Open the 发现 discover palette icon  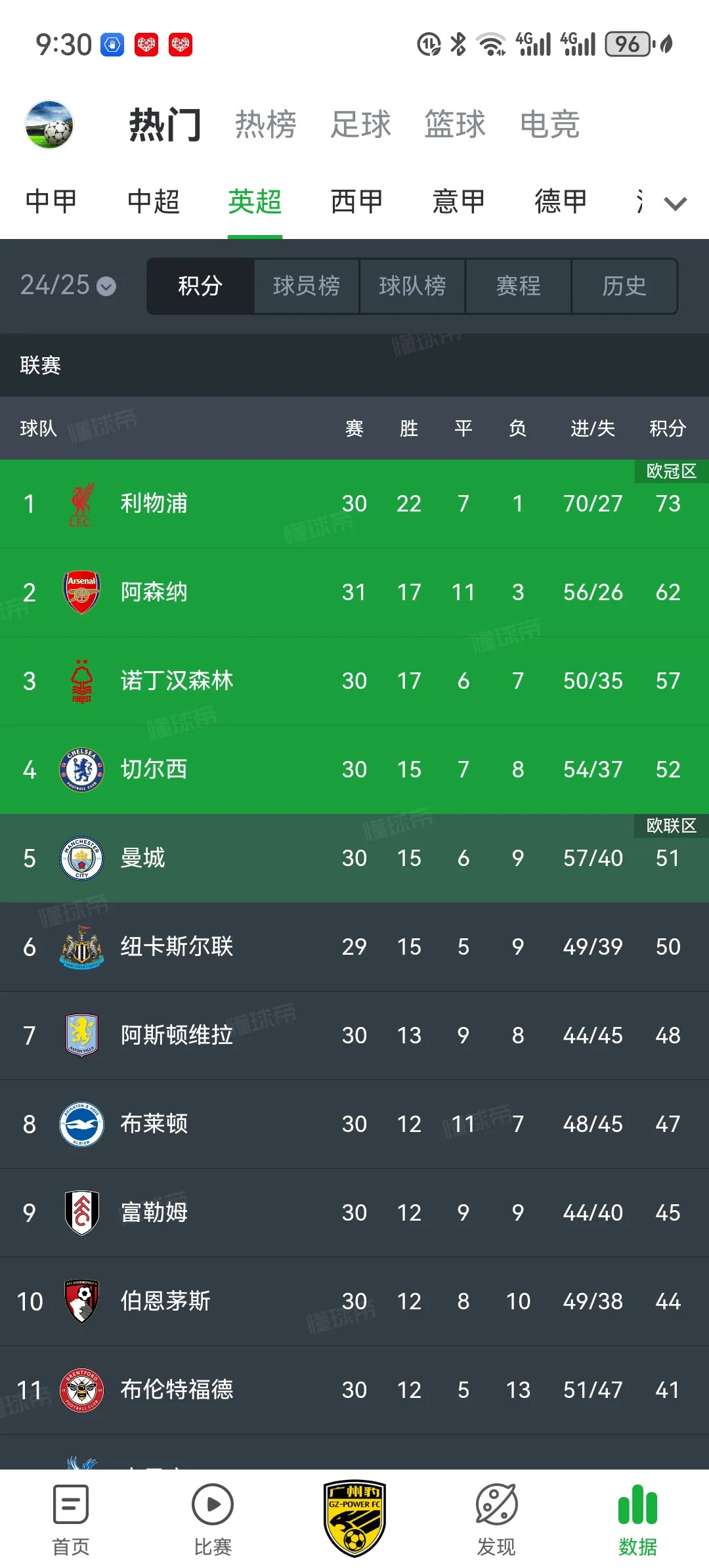(x=497, y=1510)
